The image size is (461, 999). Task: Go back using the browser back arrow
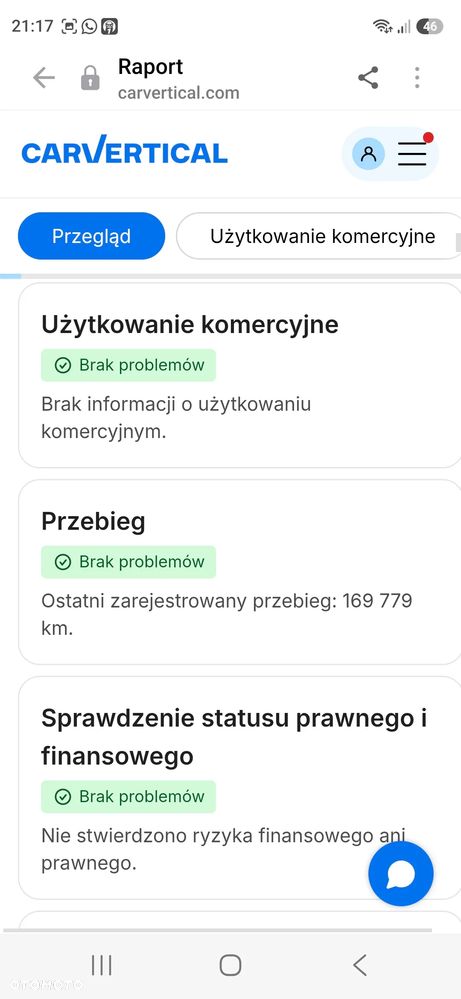click(x=44, y=78)
